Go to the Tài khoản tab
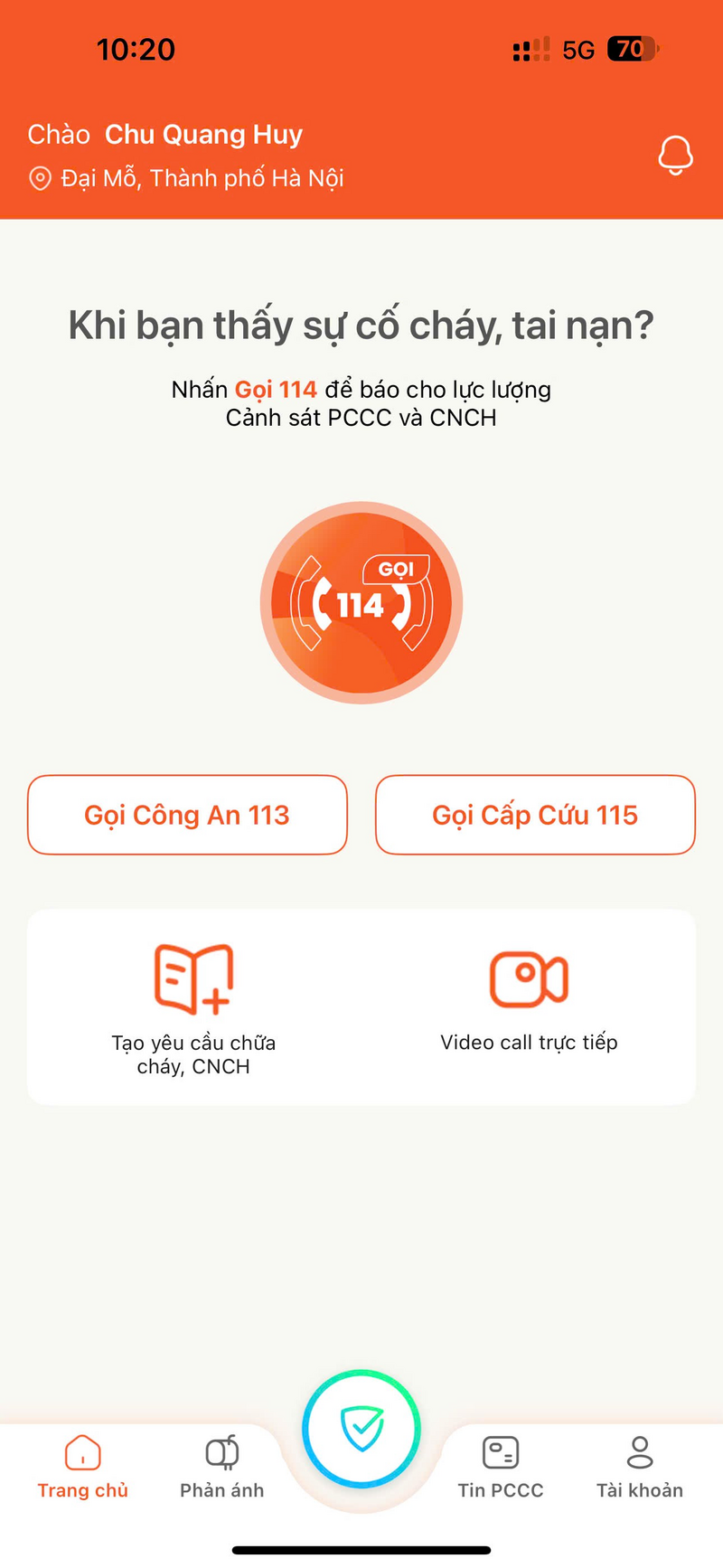The image size is (723, 1568). pyautogui.click(x=640, y=1467)
